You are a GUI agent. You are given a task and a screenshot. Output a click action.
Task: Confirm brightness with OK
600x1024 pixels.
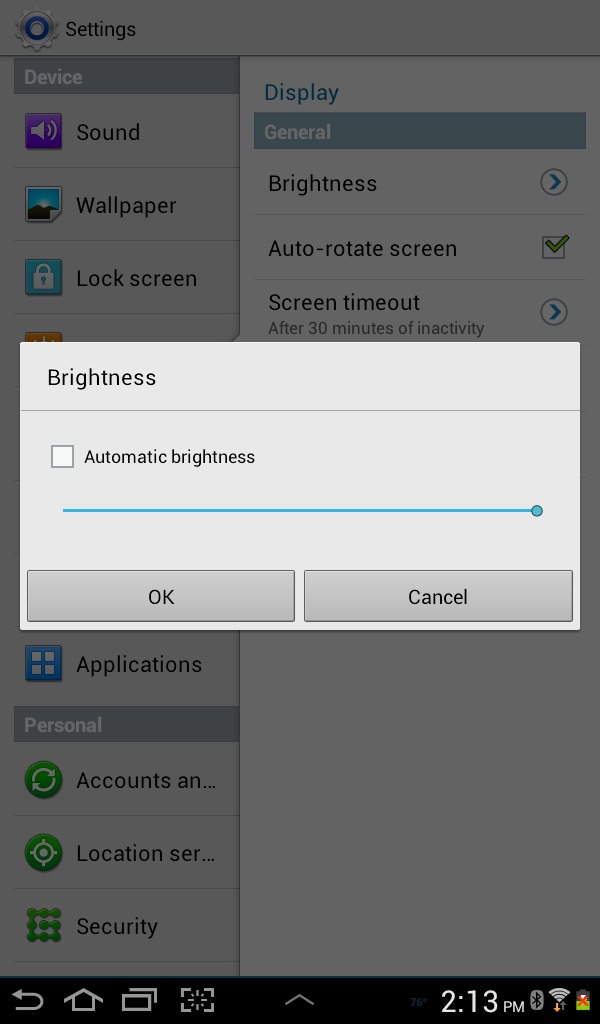pos(161,596)
